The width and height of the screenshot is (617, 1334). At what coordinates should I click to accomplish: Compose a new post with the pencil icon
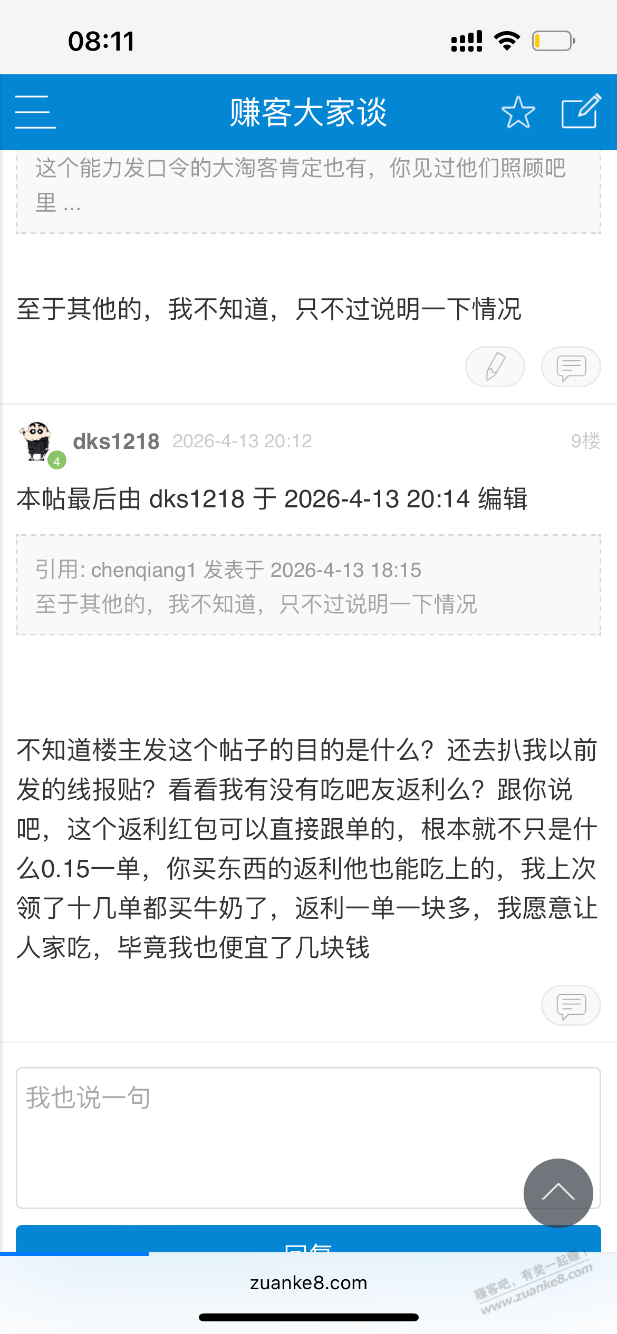click(x=581, y=111)
